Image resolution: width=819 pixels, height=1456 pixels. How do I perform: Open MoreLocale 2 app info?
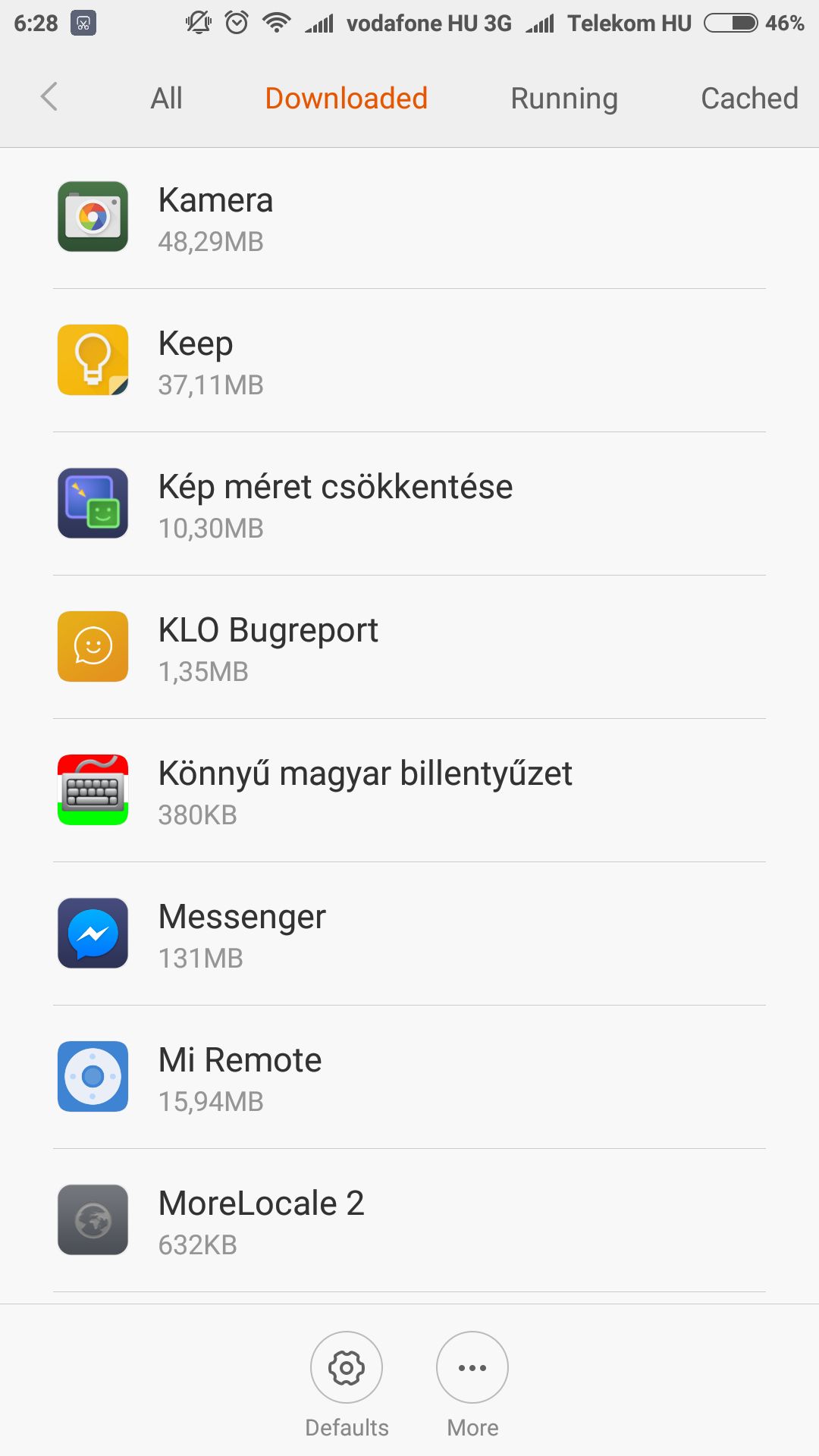click(x=409, y=1221)
